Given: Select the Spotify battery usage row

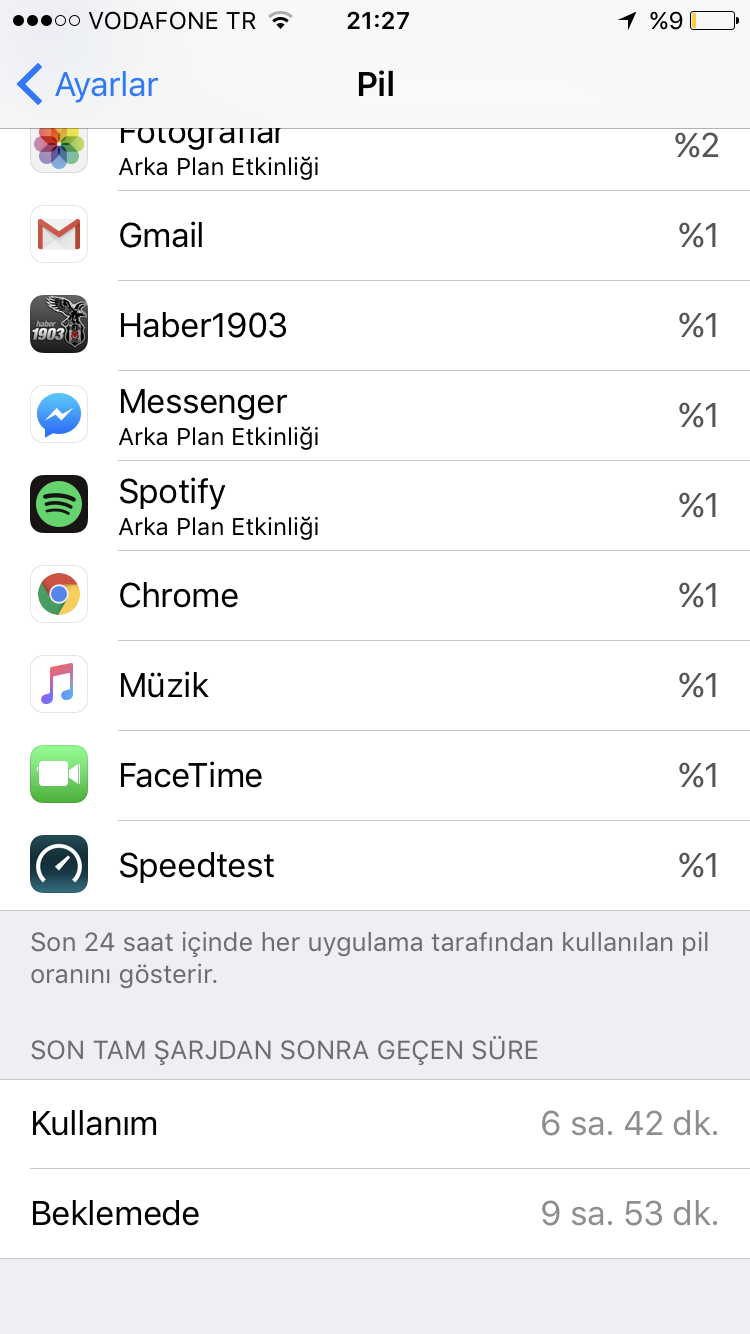Looking at the screenshot, I should point(375,505).
